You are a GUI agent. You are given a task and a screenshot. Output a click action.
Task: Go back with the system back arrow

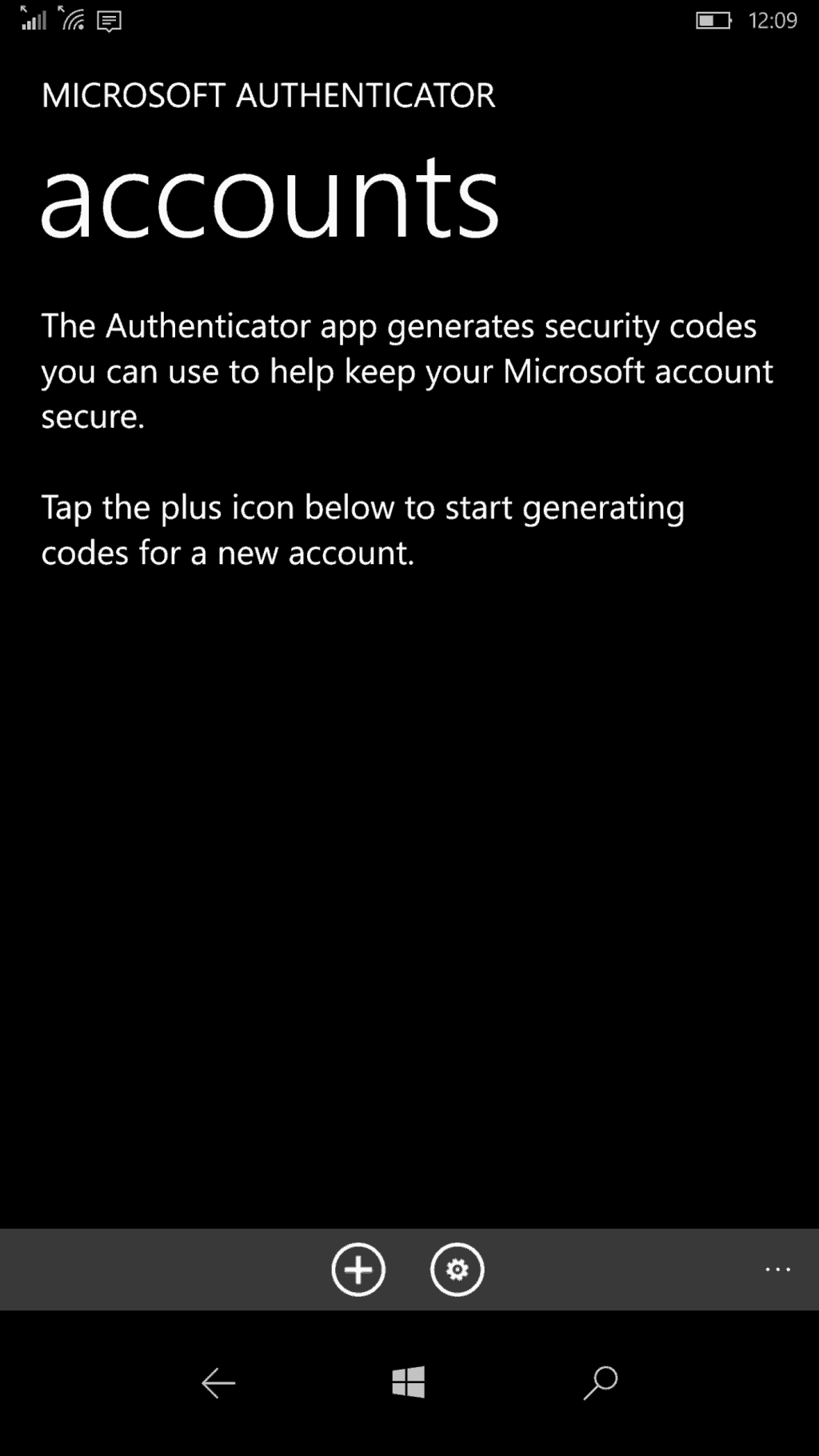point(218,1382)
